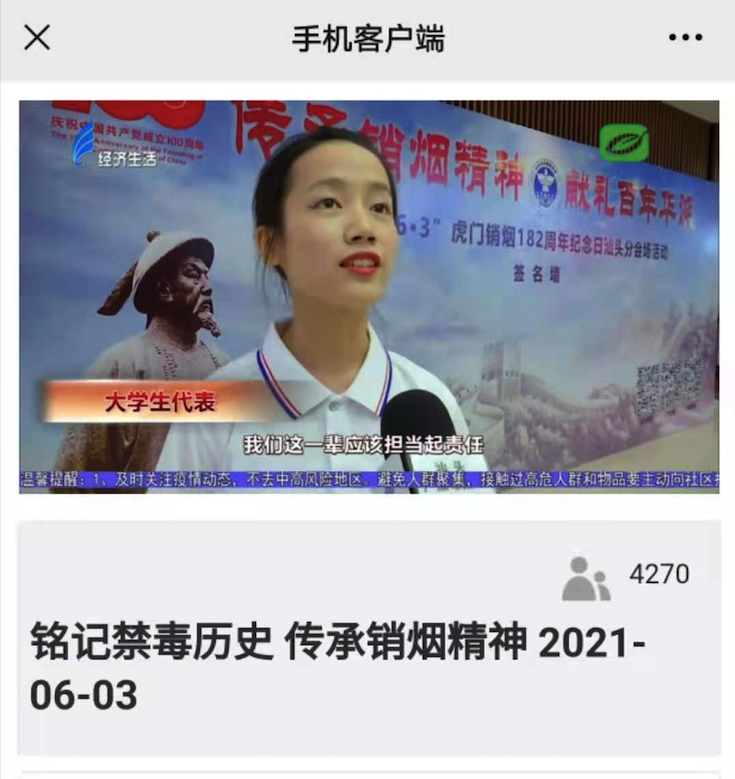Play the 传承销烟精神 news video
The image size is (735, 779).
coord(368,296)
